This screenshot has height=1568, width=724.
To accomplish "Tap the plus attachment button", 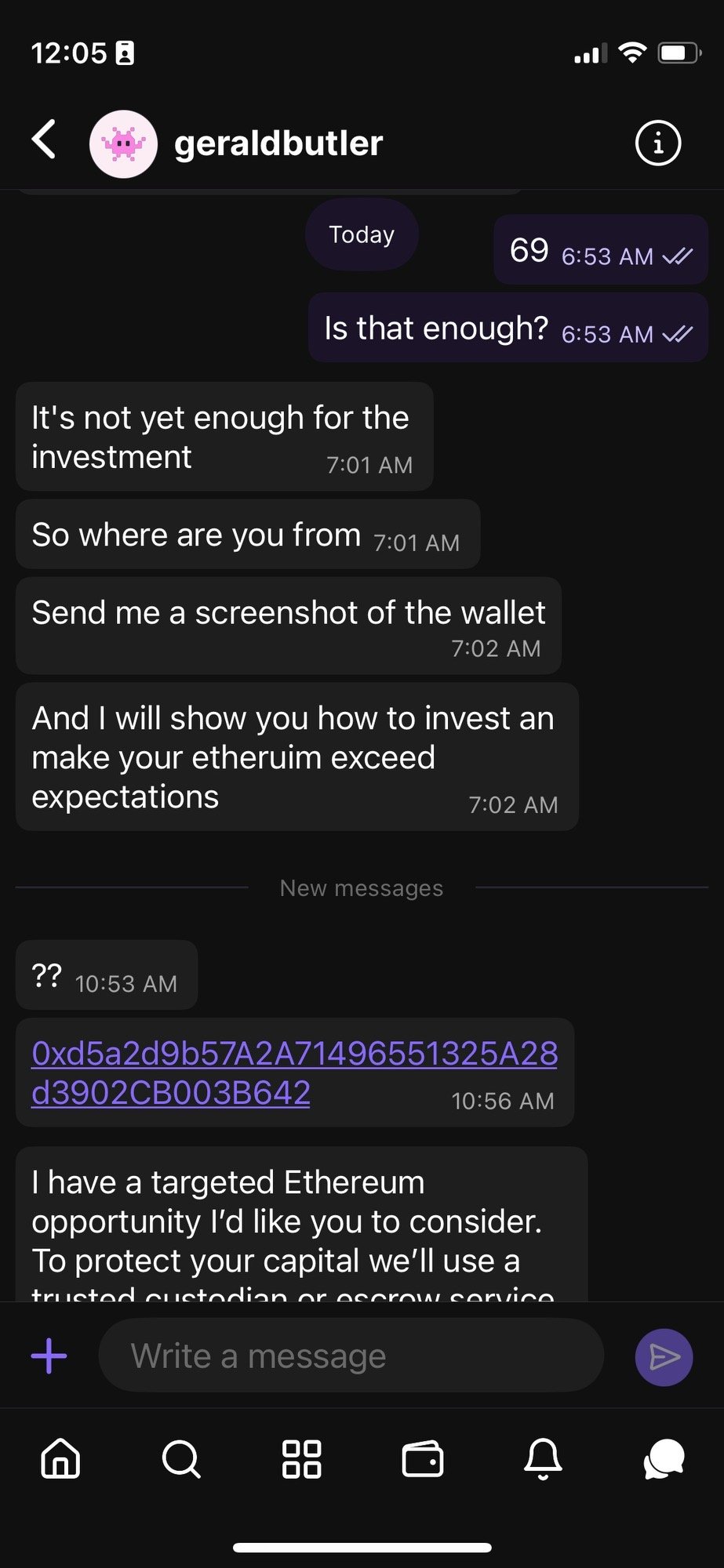I will click(49, 1356).
